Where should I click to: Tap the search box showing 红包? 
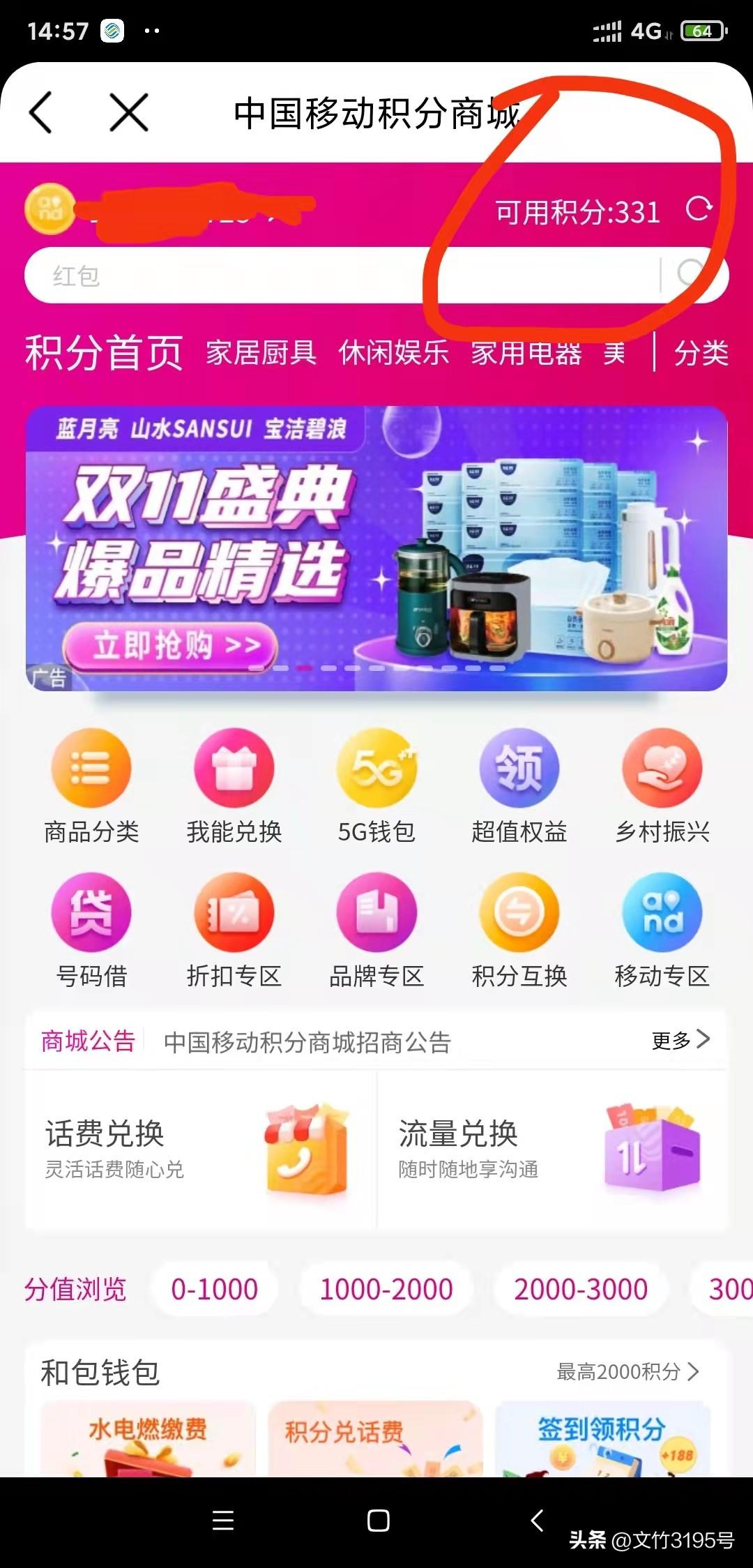[x=279, y=275]
